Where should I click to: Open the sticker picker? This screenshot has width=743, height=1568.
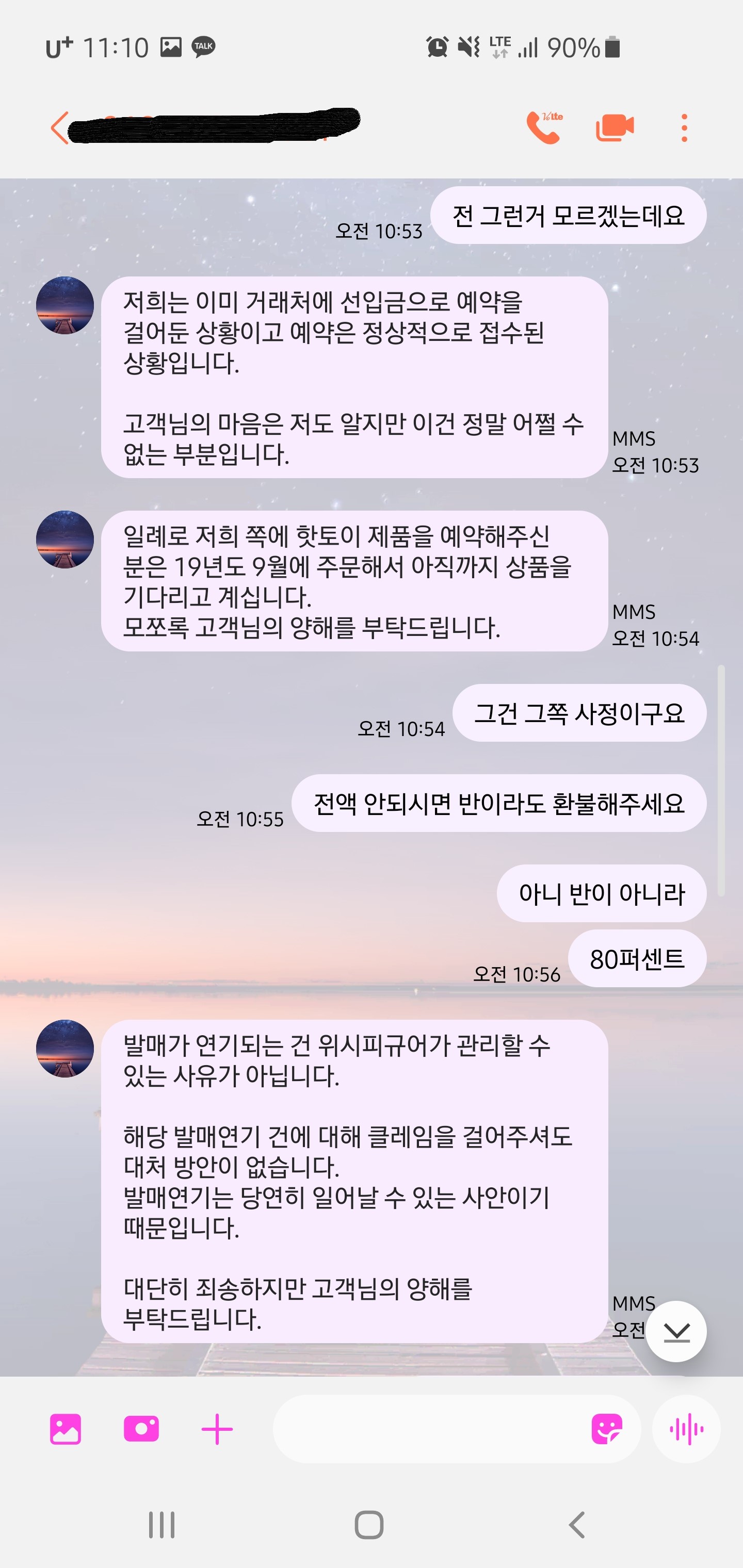point(607,1429)
